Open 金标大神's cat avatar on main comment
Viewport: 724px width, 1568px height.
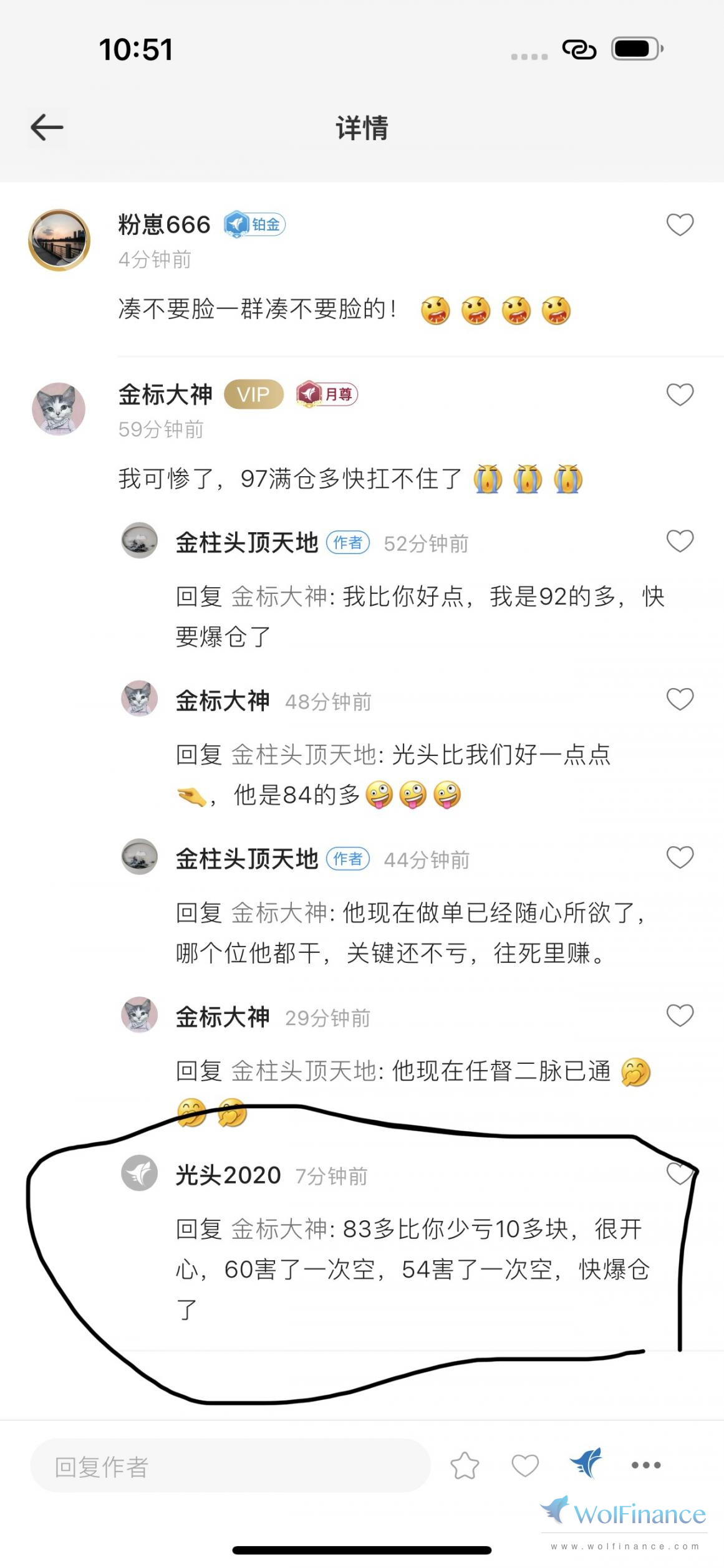[59, 409]
